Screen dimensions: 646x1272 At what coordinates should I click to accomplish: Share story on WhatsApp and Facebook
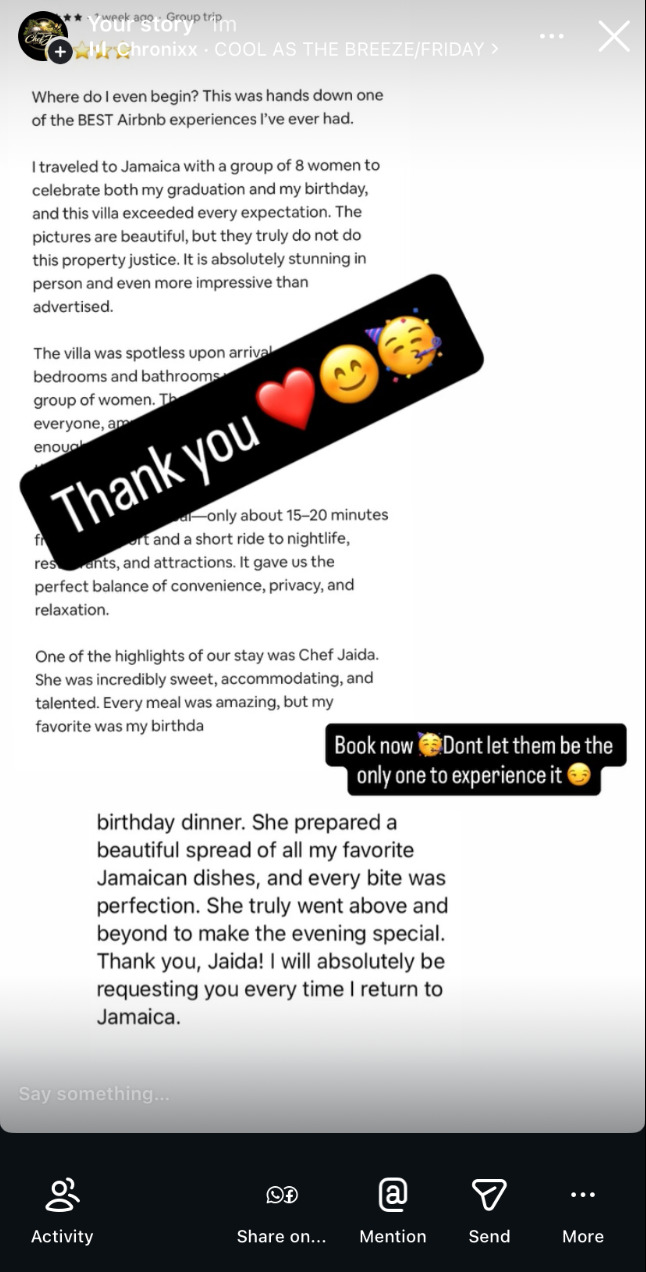pos(282,1211)
